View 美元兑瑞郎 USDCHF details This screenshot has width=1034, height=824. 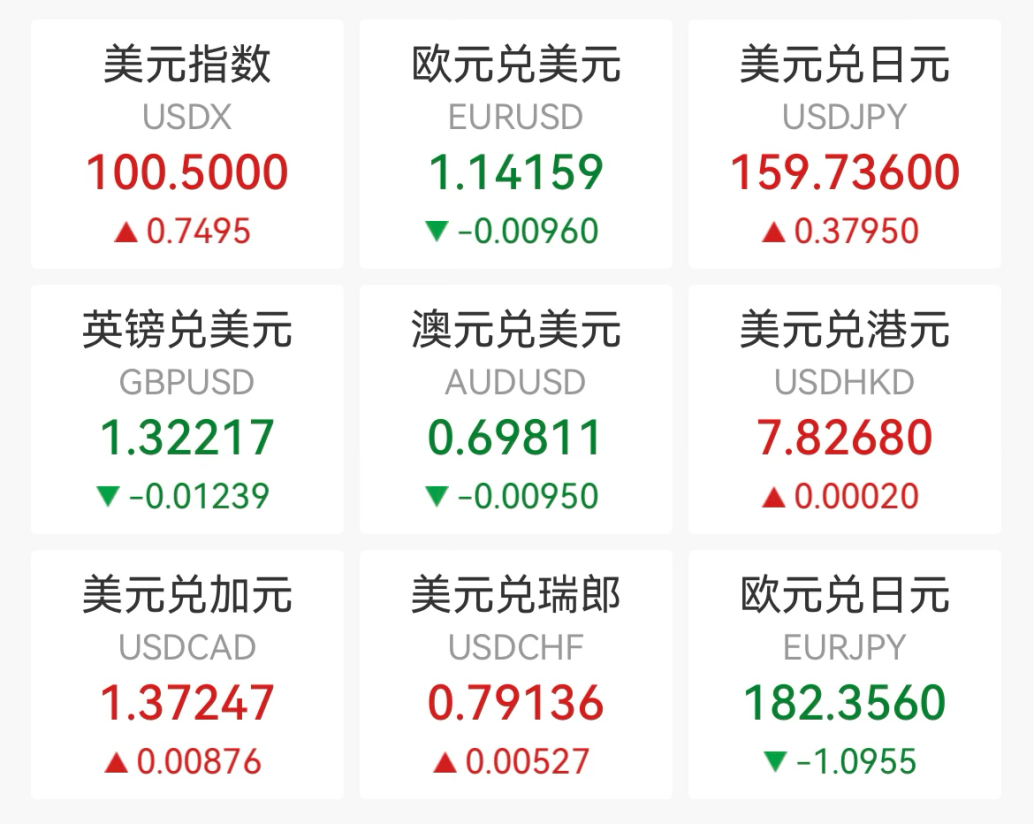point(516,674)
